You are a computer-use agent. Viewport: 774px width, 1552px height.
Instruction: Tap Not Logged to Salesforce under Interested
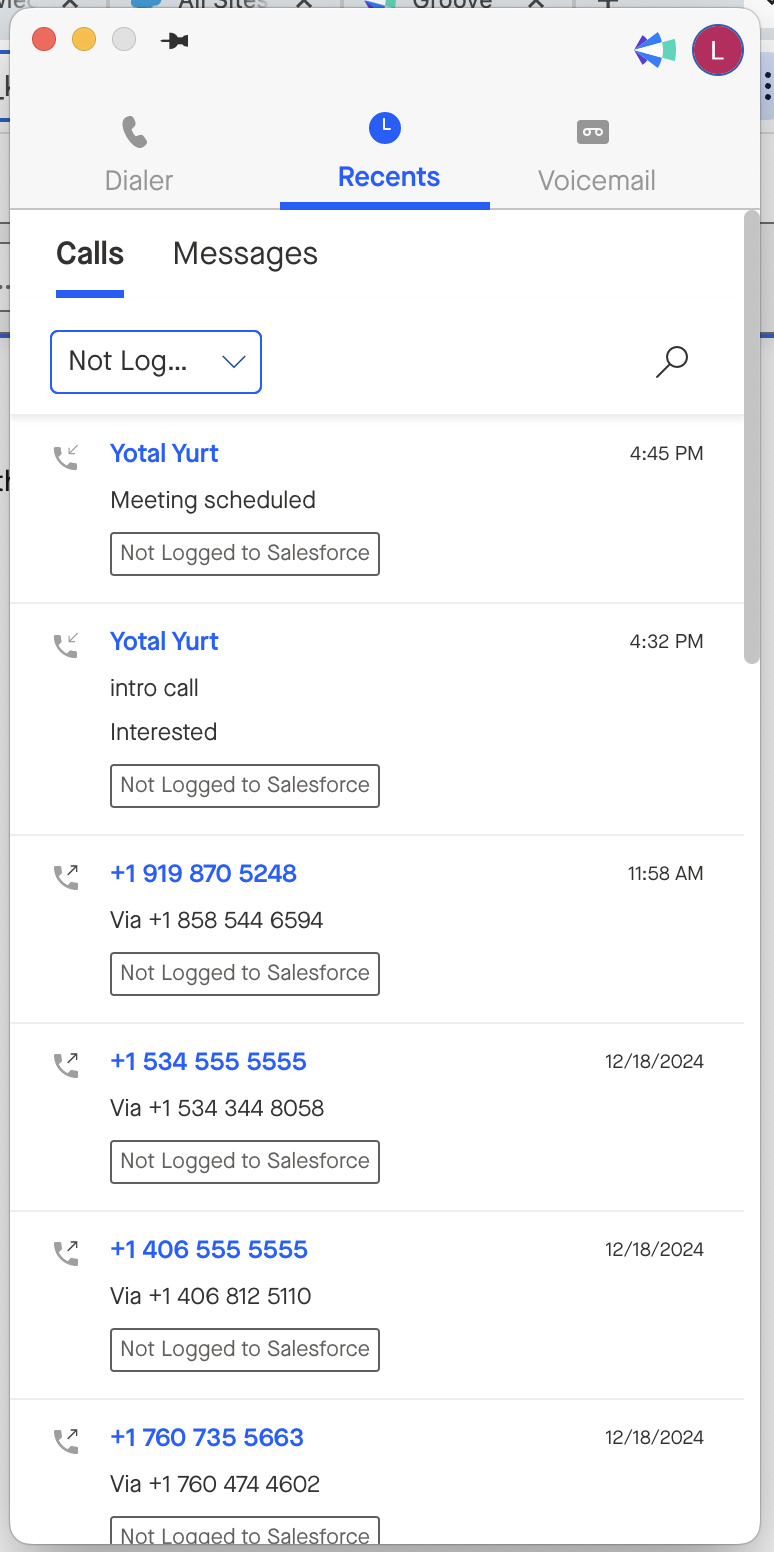(x=245, y=785)
